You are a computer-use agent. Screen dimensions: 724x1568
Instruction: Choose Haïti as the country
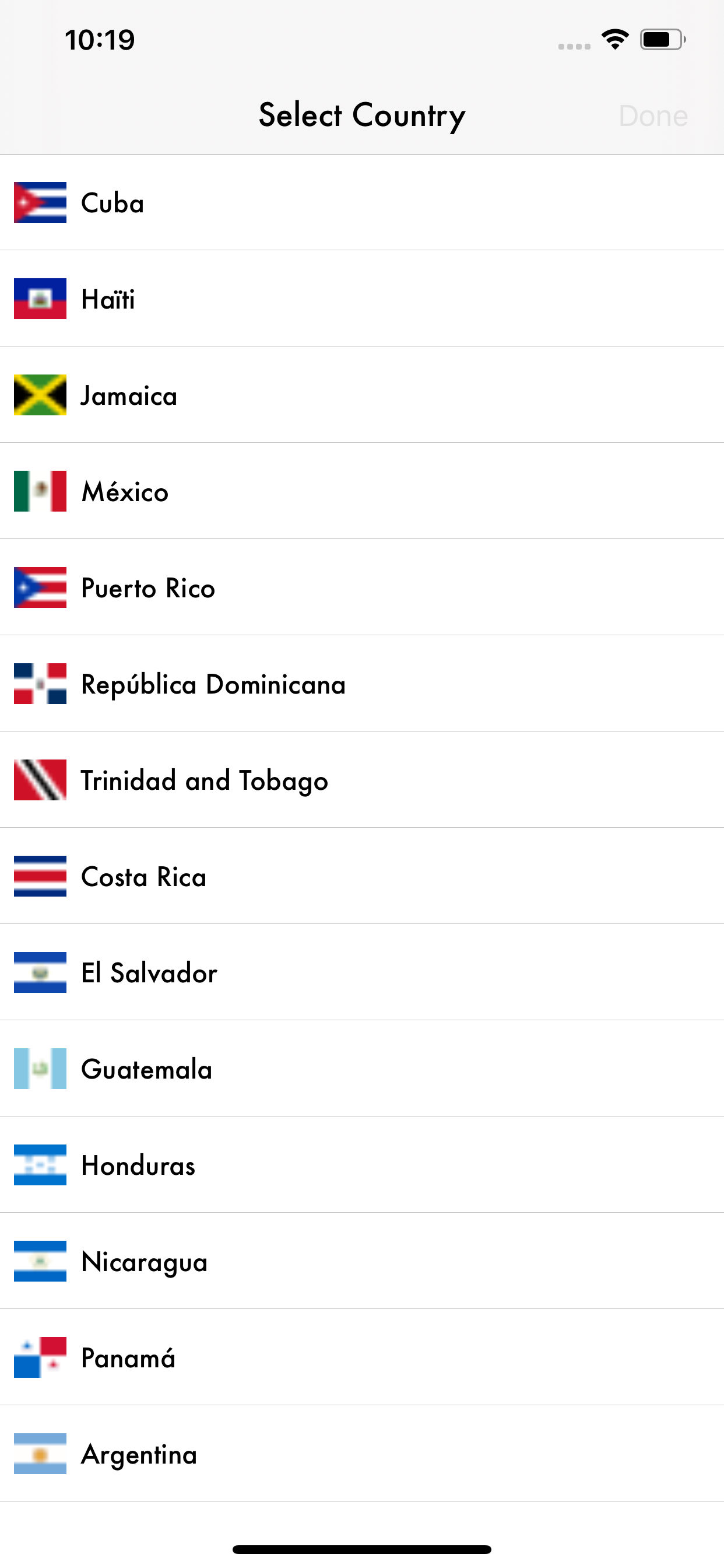(x=108, y=299)
